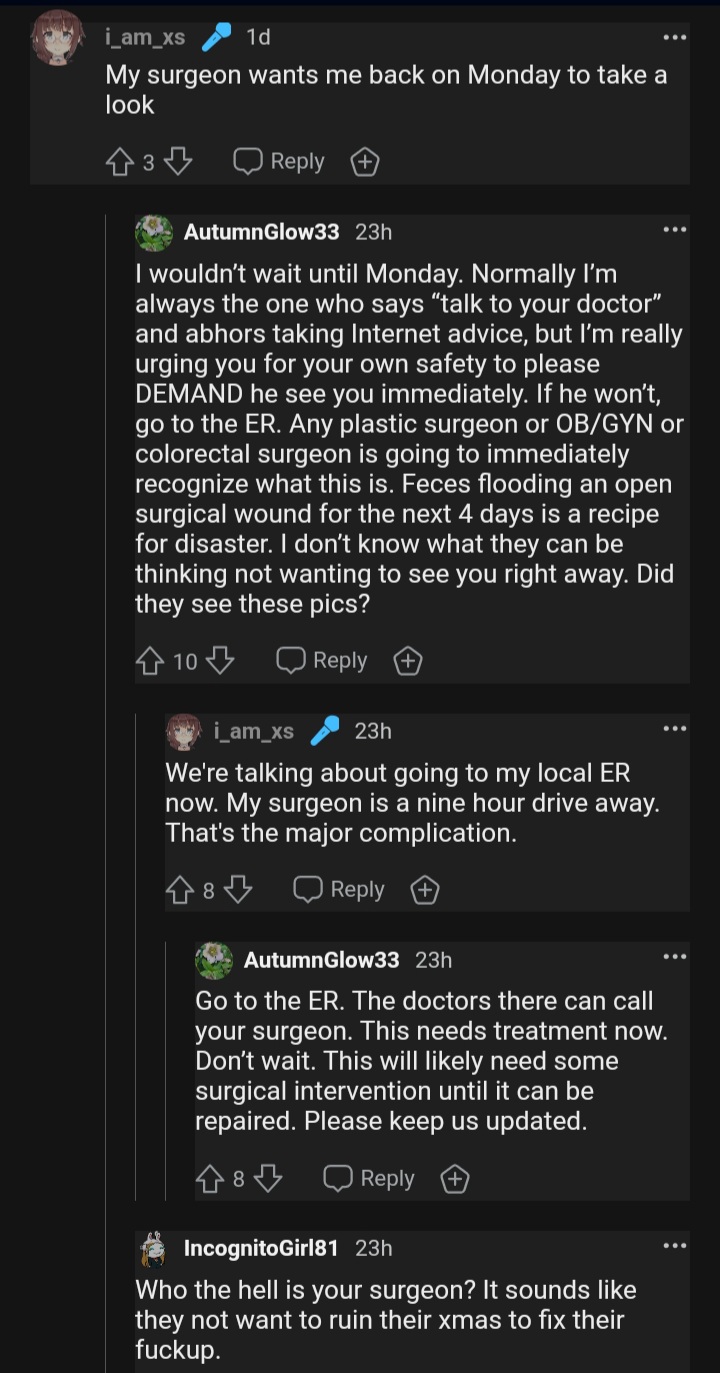Award the "going to my local ER" comment

425,890
